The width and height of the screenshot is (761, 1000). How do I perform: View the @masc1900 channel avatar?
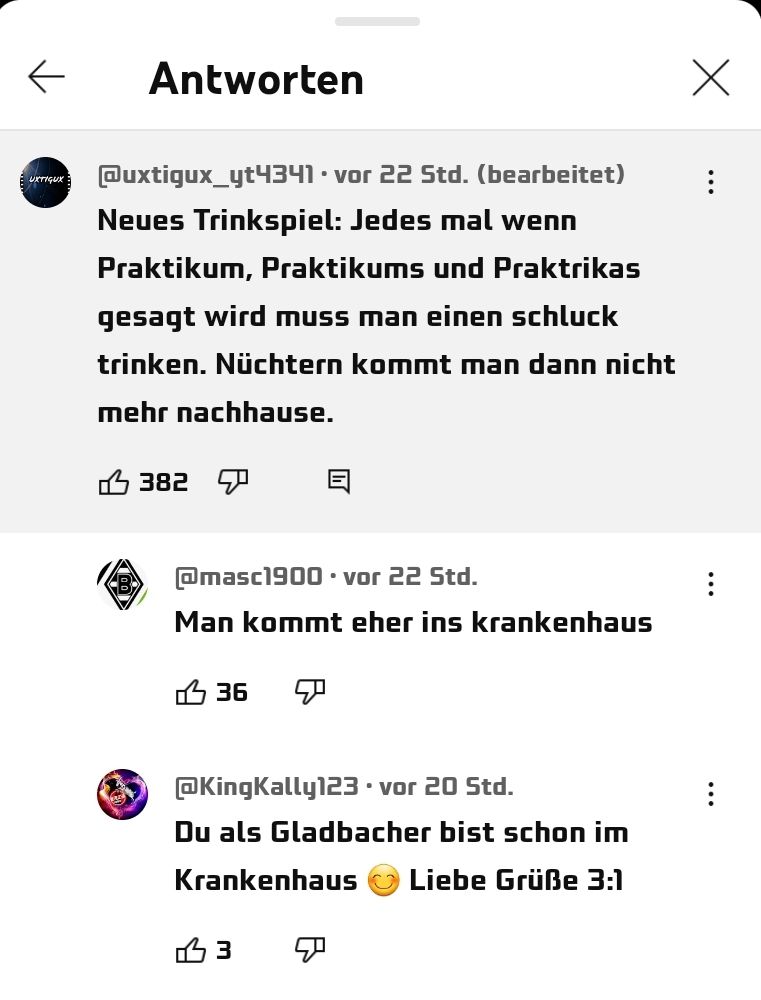[x=122, y=584]
